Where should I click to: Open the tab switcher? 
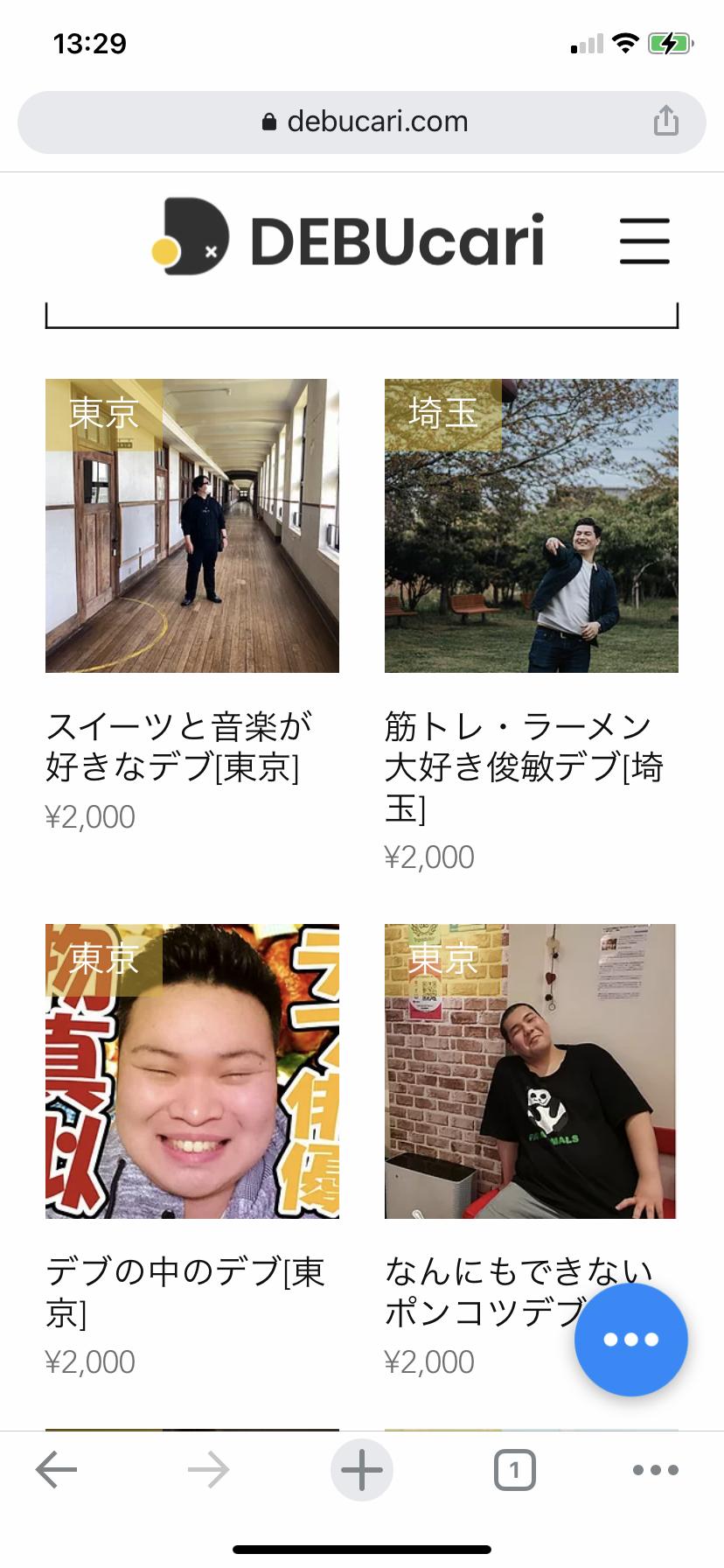pyautogui.click(x=515, y=1470)
